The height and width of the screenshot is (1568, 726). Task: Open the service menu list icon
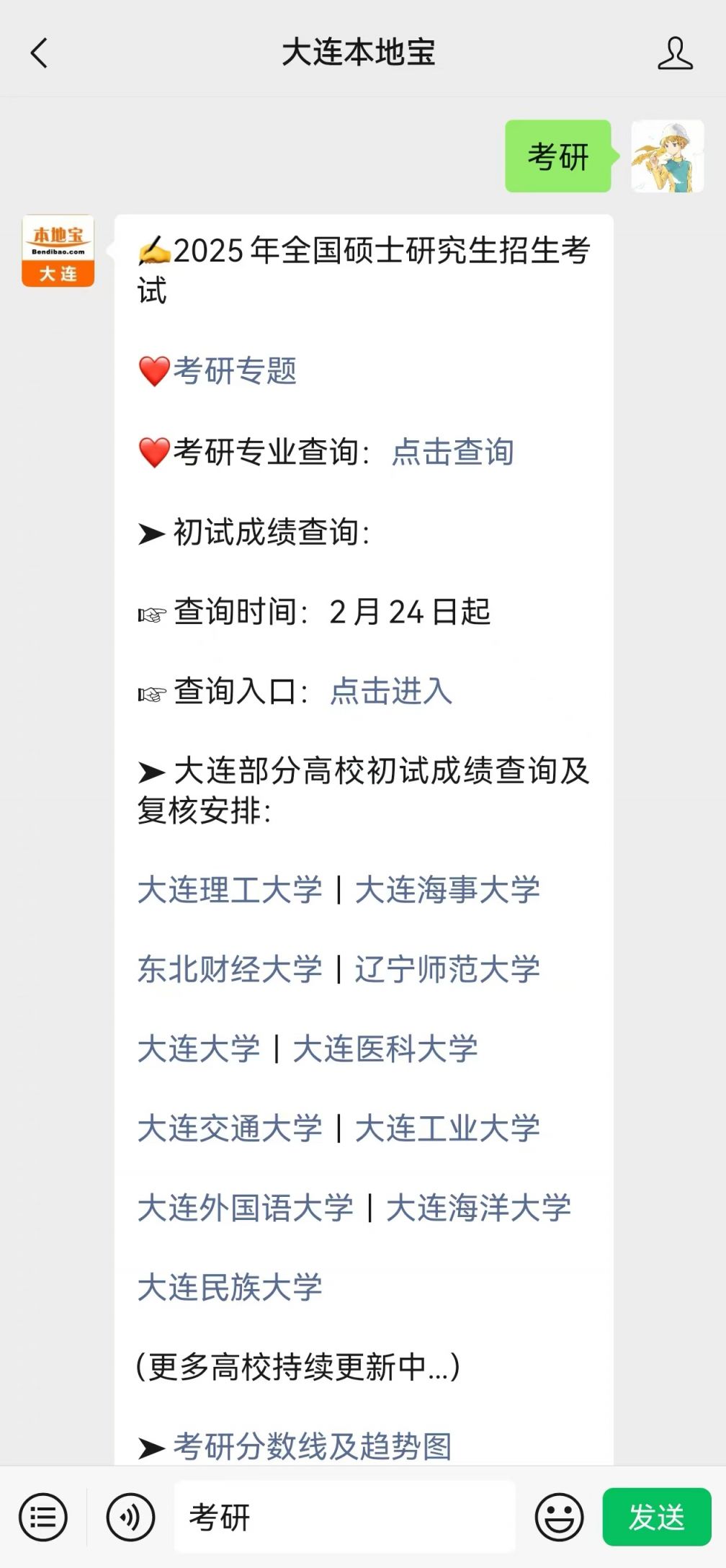pyautogui.click(x=43, y=1517)
